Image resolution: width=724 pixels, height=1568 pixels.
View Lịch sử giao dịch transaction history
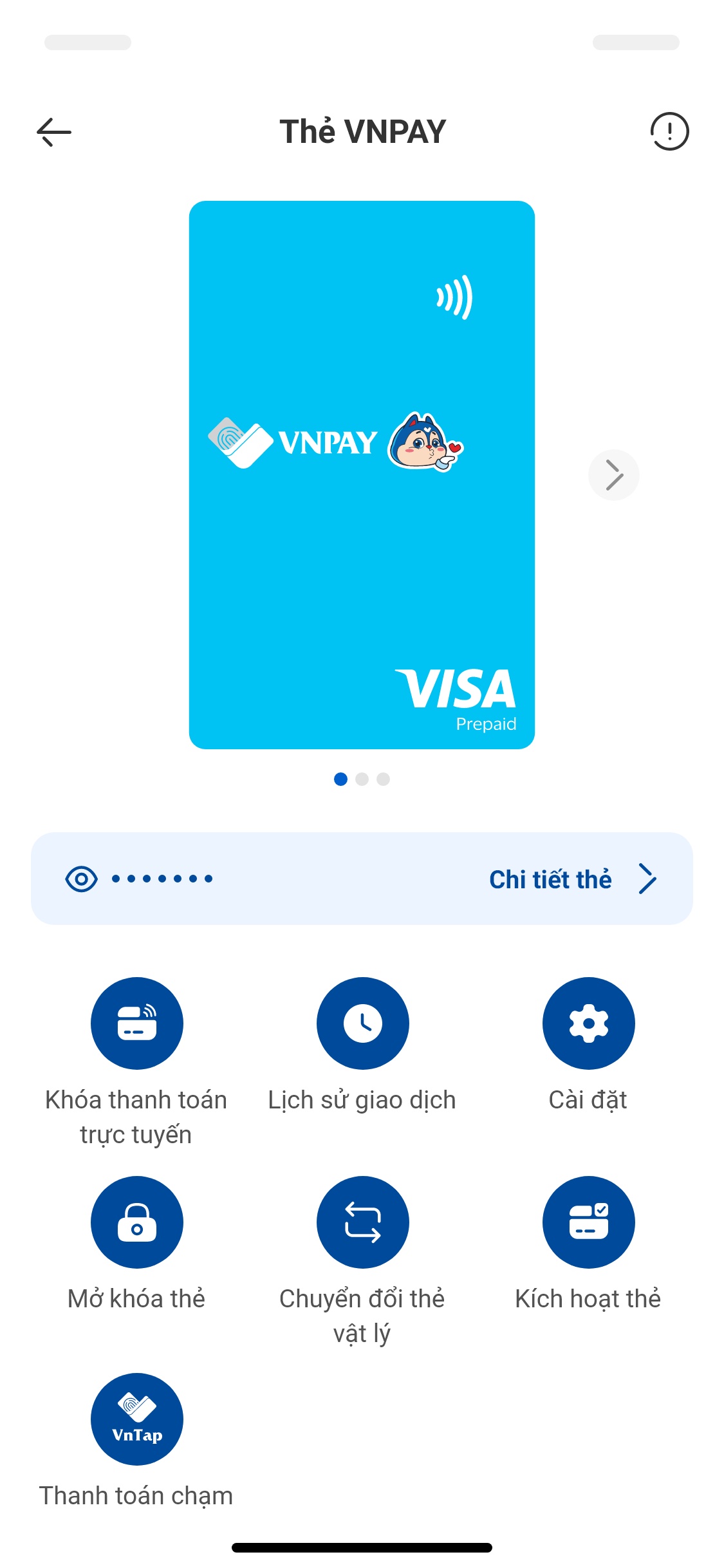coord(362,1023)
